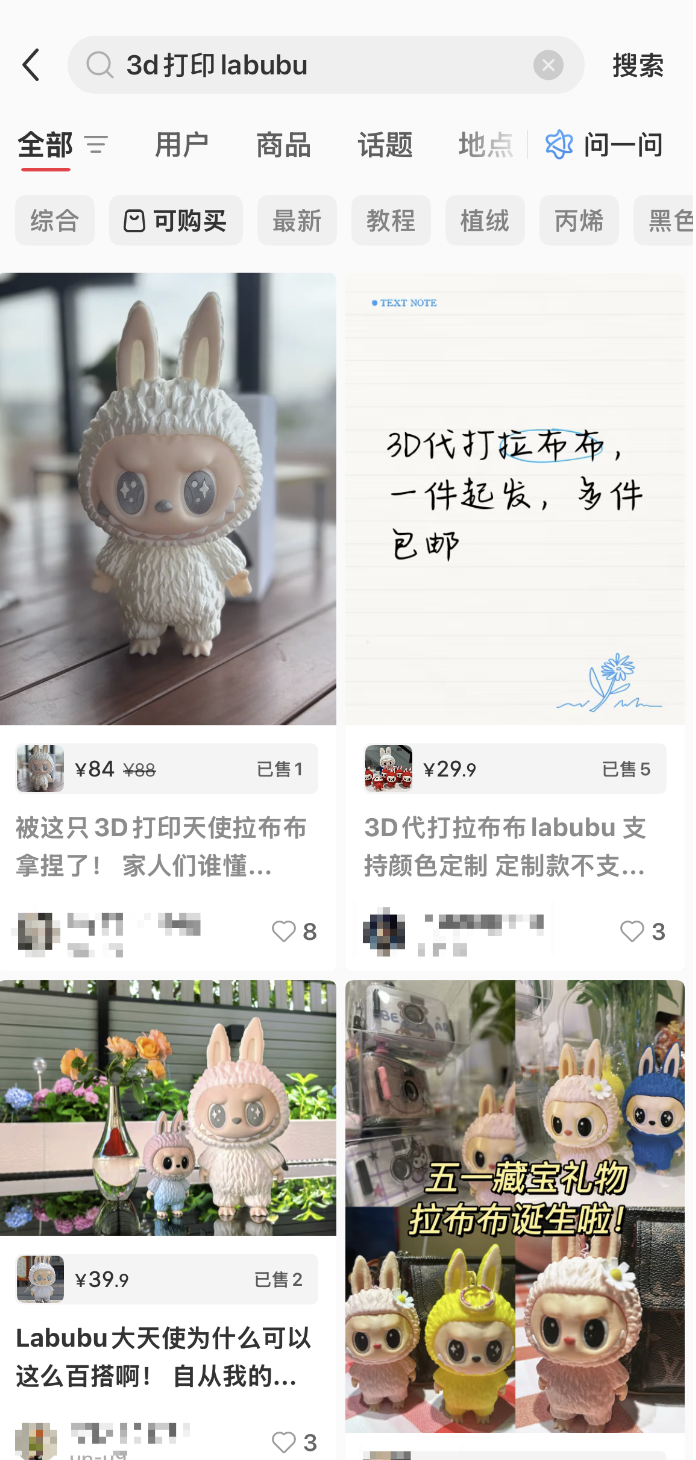Image resolution: width=696 pixels, height=1460 pixels.
Task: Switch to the 商品 tab
Action: [x=283, y=146]
